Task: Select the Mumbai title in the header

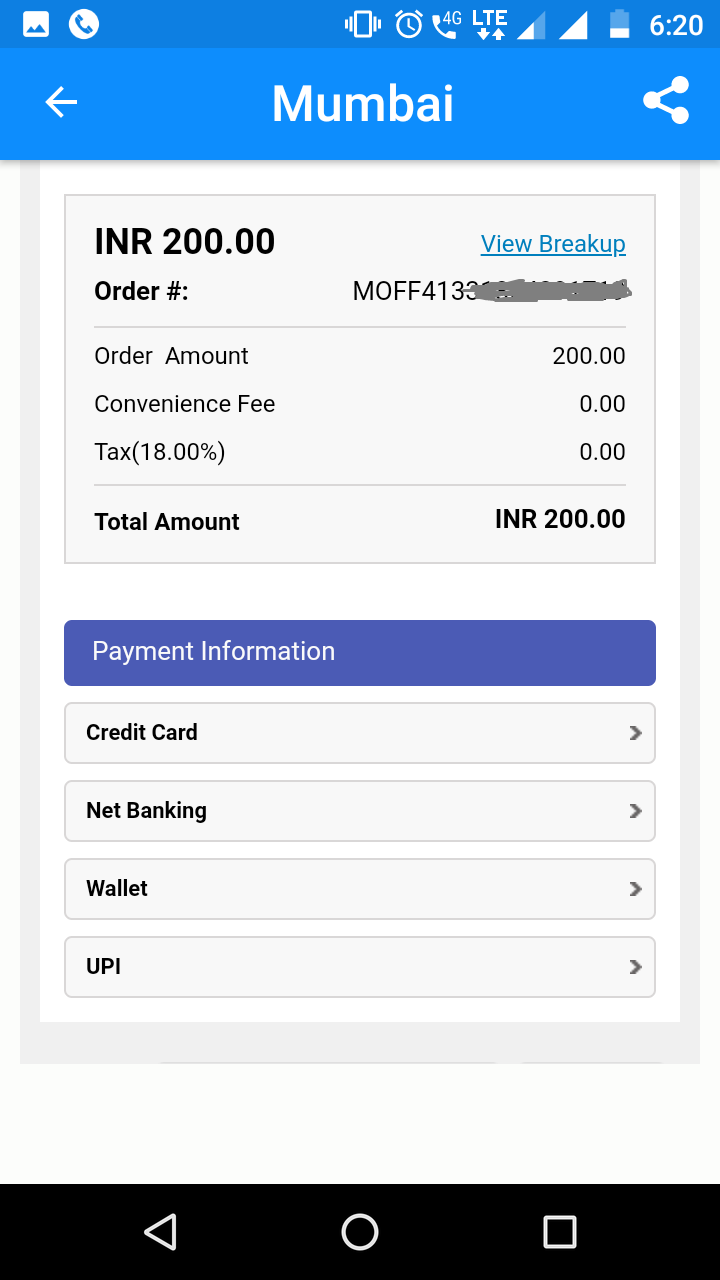Action: pos(362,103)
